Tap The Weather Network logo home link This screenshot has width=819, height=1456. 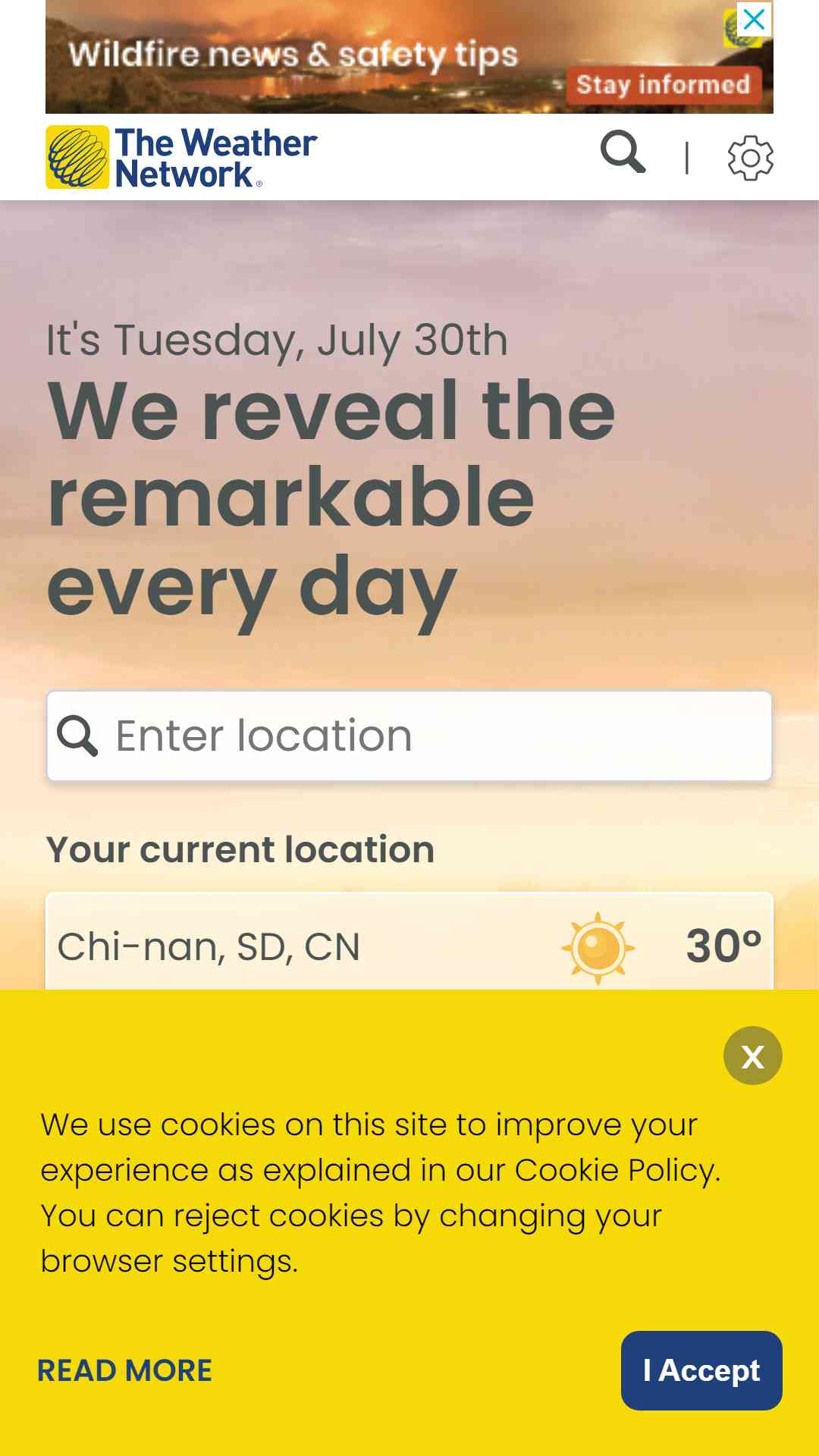[181, 158]
